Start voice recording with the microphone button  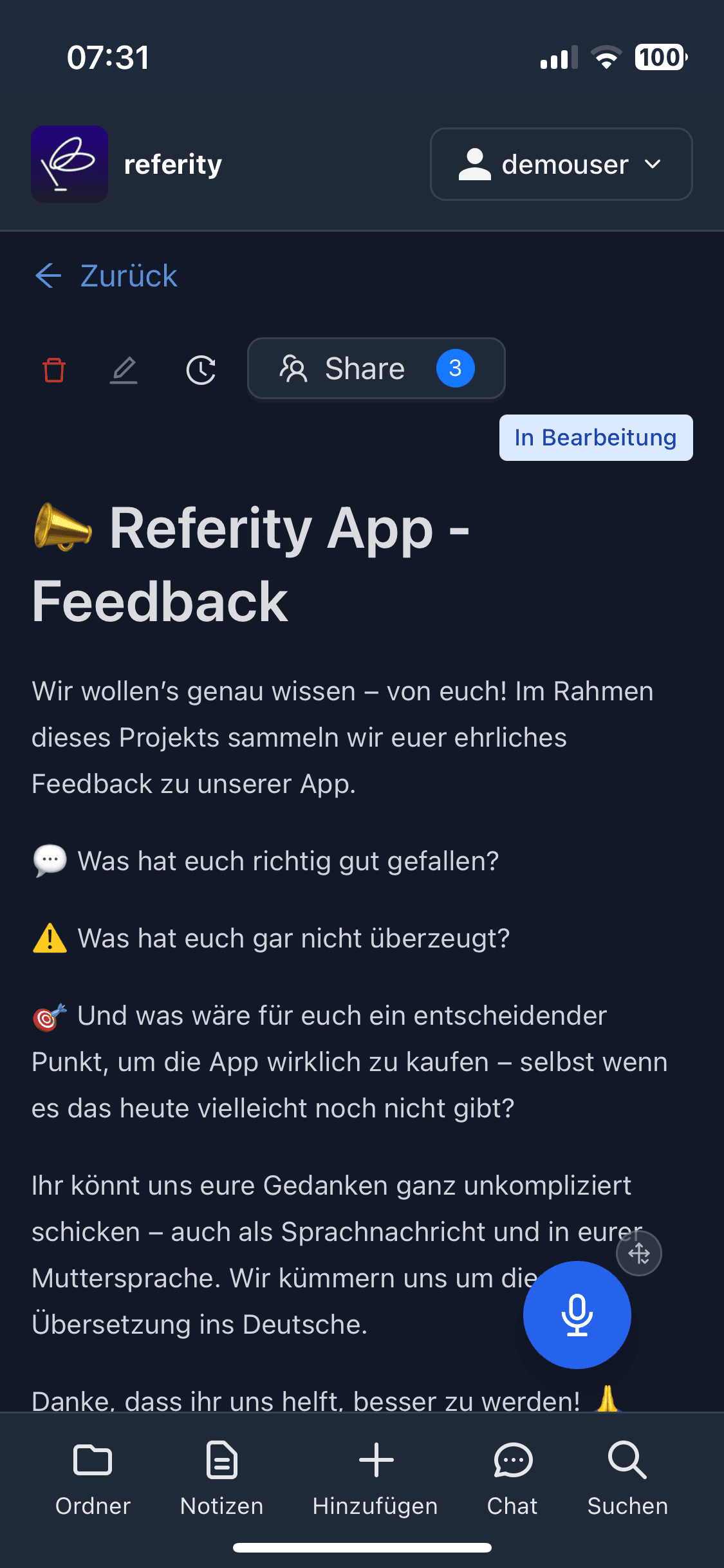pos(577,1314)
